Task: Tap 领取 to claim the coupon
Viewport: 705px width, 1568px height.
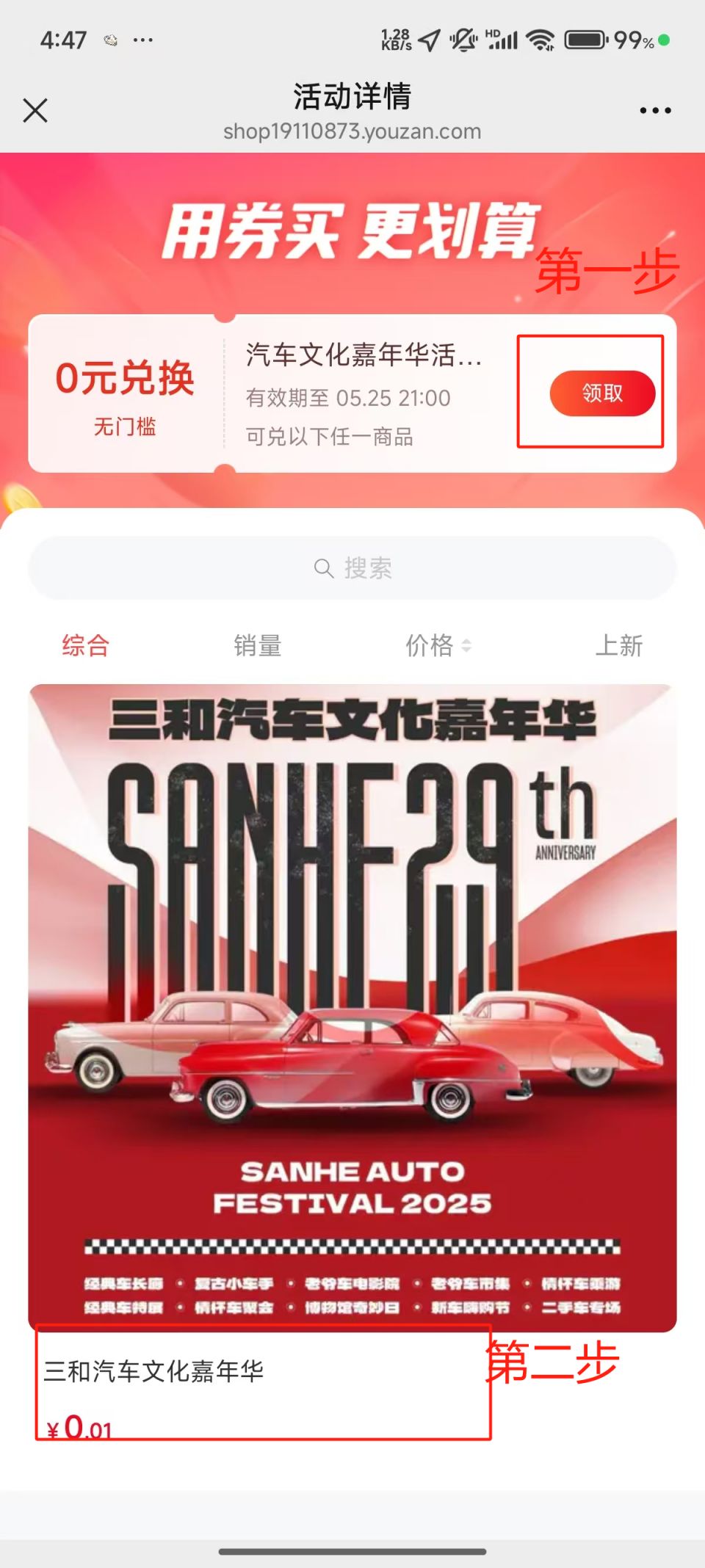Action: [602, 393]
